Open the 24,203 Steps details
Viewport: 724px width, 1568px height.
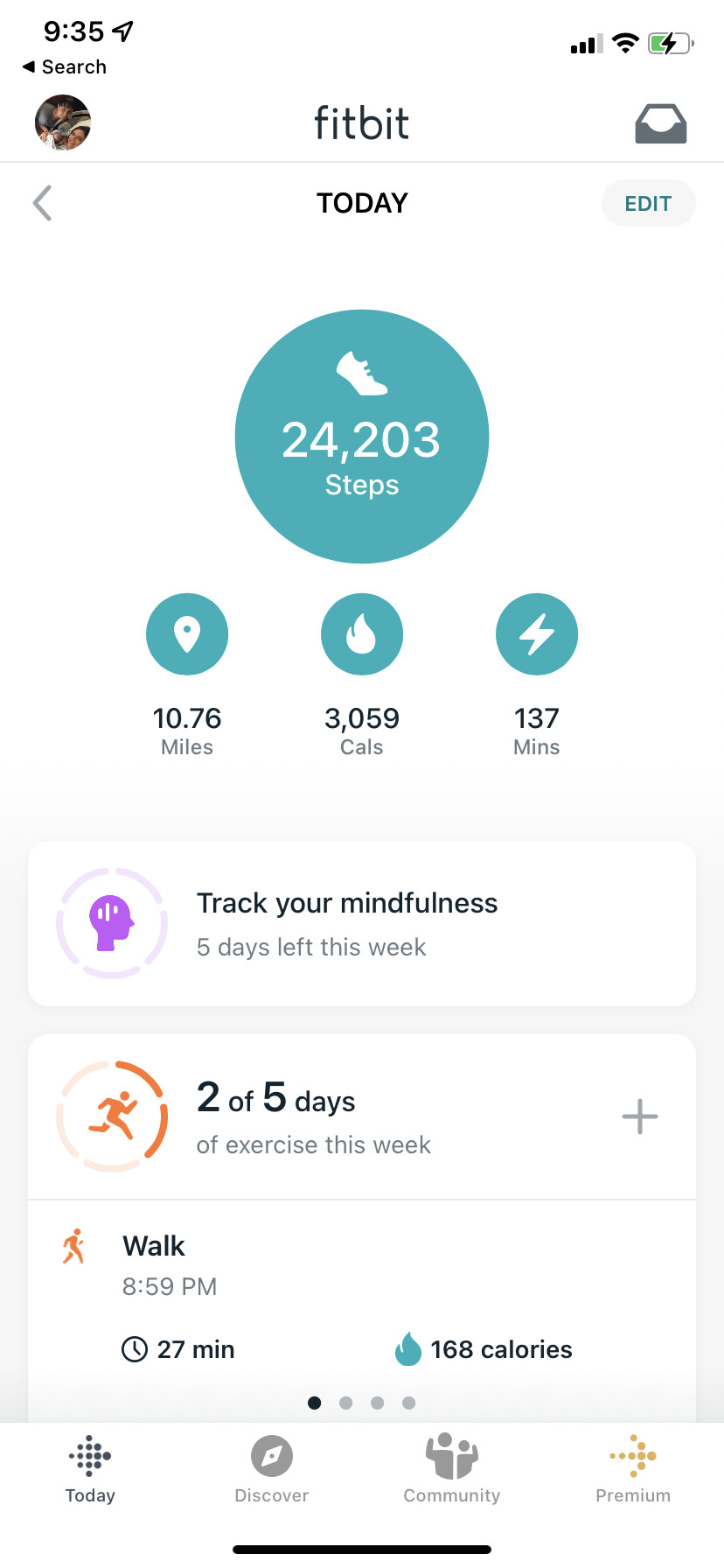click(x=362, y=436)
